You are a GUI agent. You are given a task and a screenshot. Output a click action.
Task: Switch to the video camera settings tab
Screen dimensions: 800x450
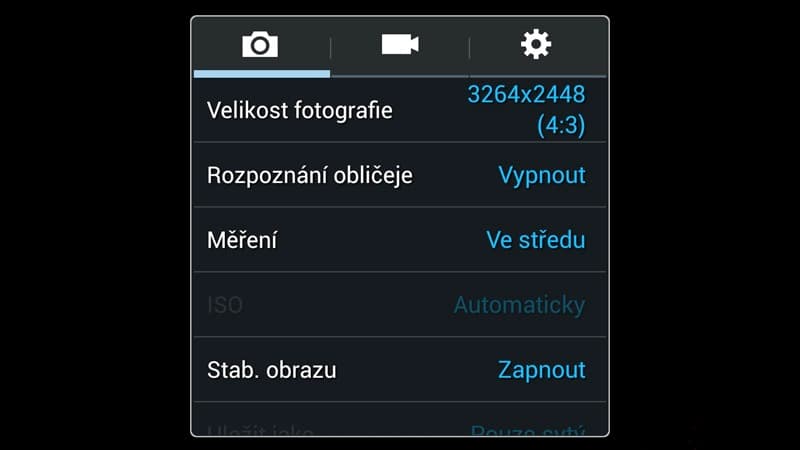point(399,45)
